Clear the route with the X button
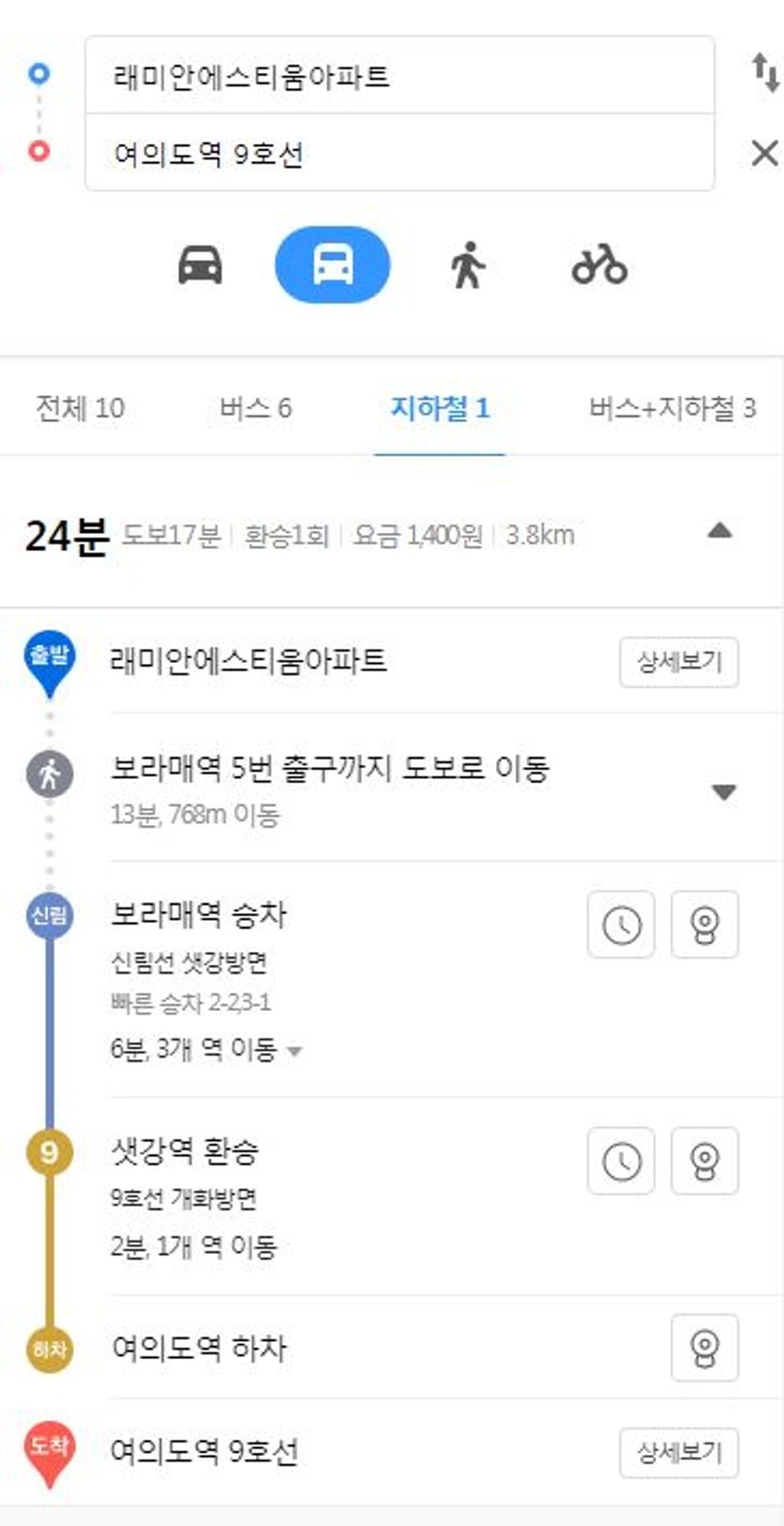Screen dimensions: 784x1526 tap(764, 154)
